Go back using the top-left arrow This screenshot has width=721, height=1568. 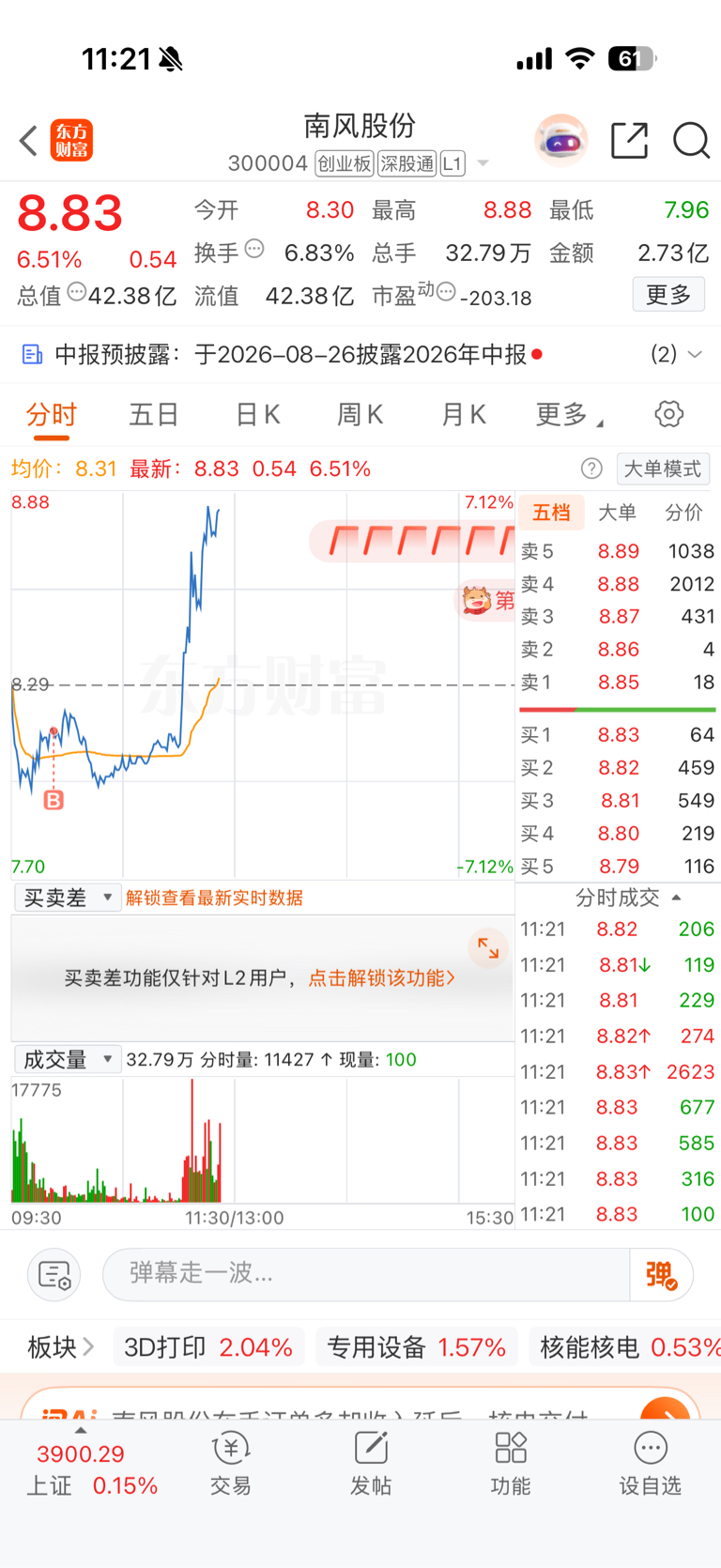(28, 141)
